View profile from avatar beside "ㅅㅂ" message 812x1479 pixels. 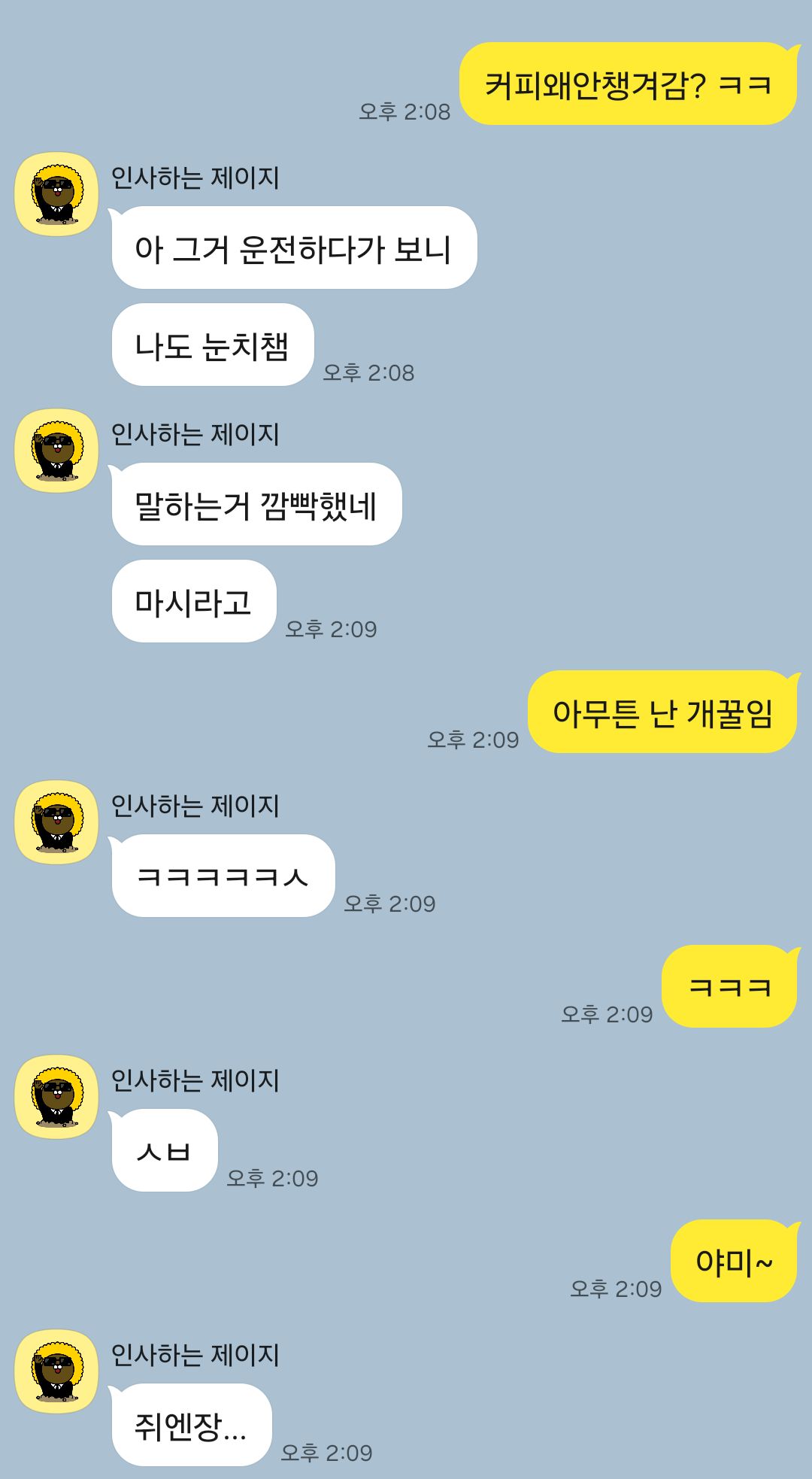pos(57,1097)
